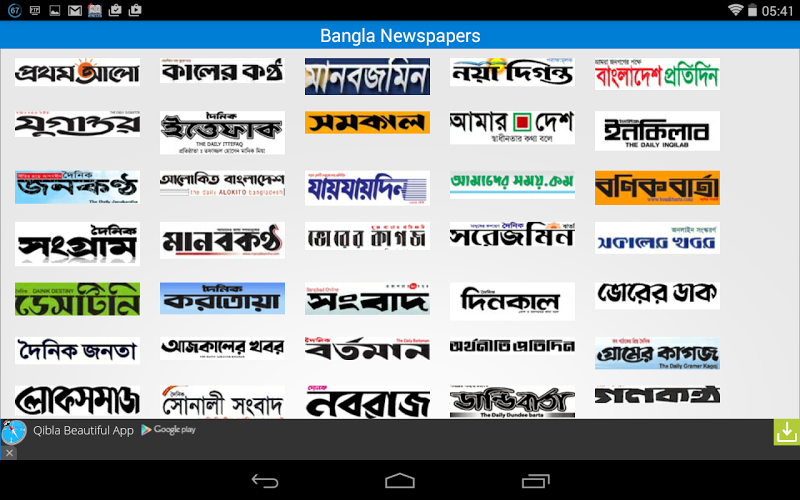This screenshot has height=500, width=800.
Task: Open the Dainik Destiny tile
Action: [x=77, y=298]
